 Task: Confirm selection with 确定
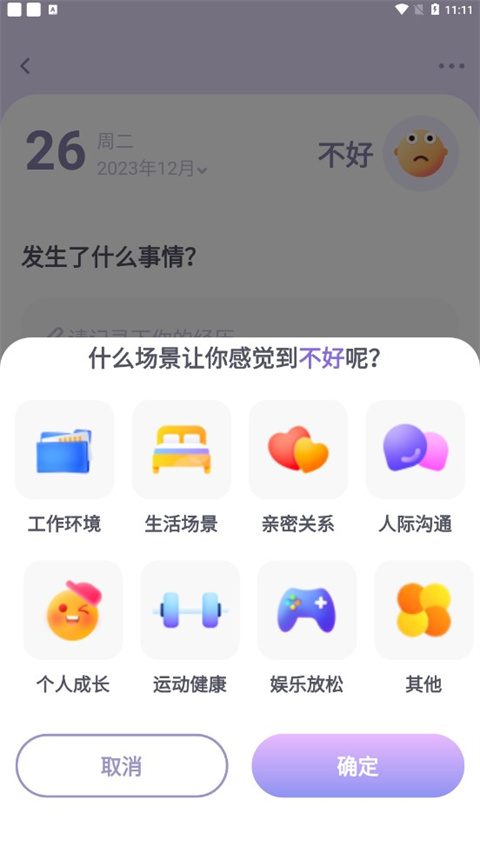[358, 766]
